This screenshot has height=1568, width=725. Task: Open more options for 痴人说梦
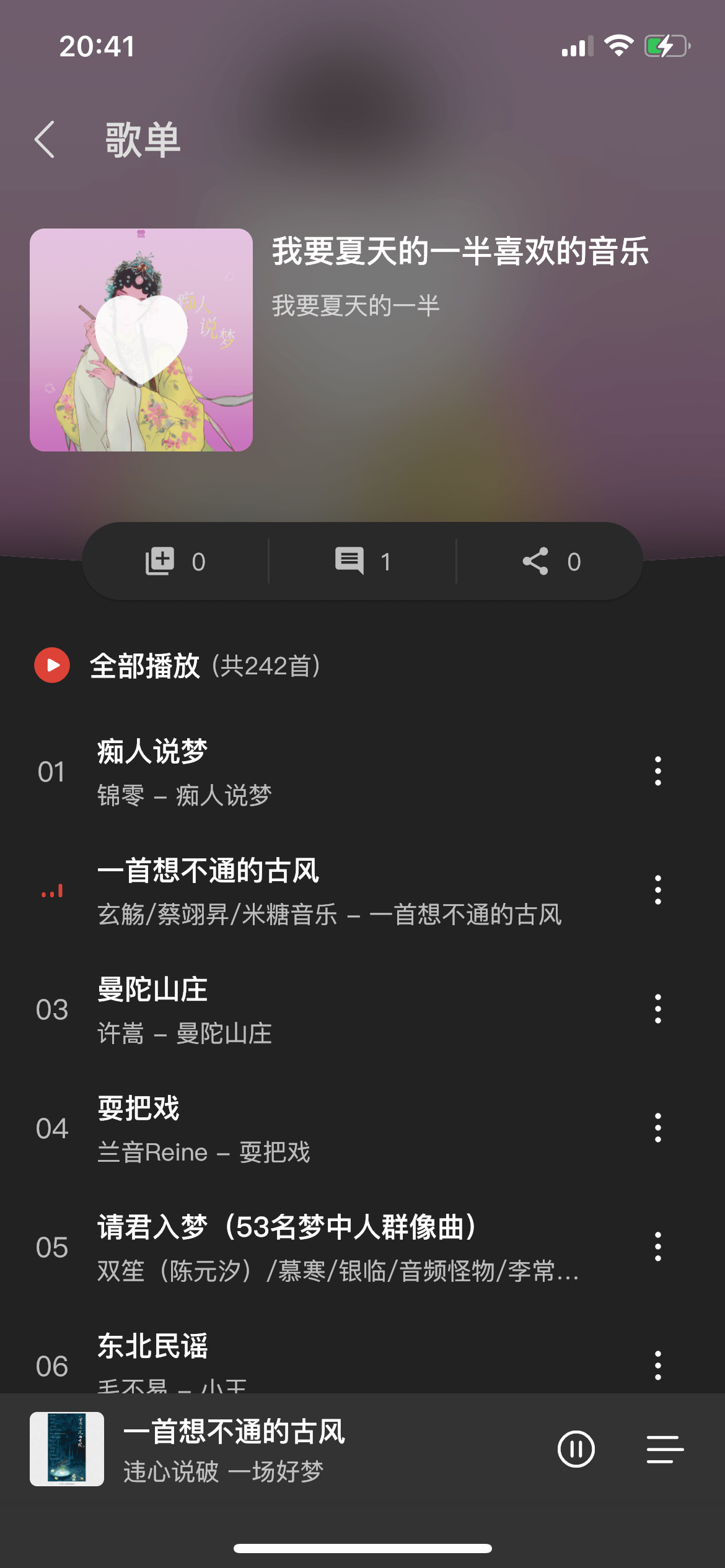(x=657, y=772)
